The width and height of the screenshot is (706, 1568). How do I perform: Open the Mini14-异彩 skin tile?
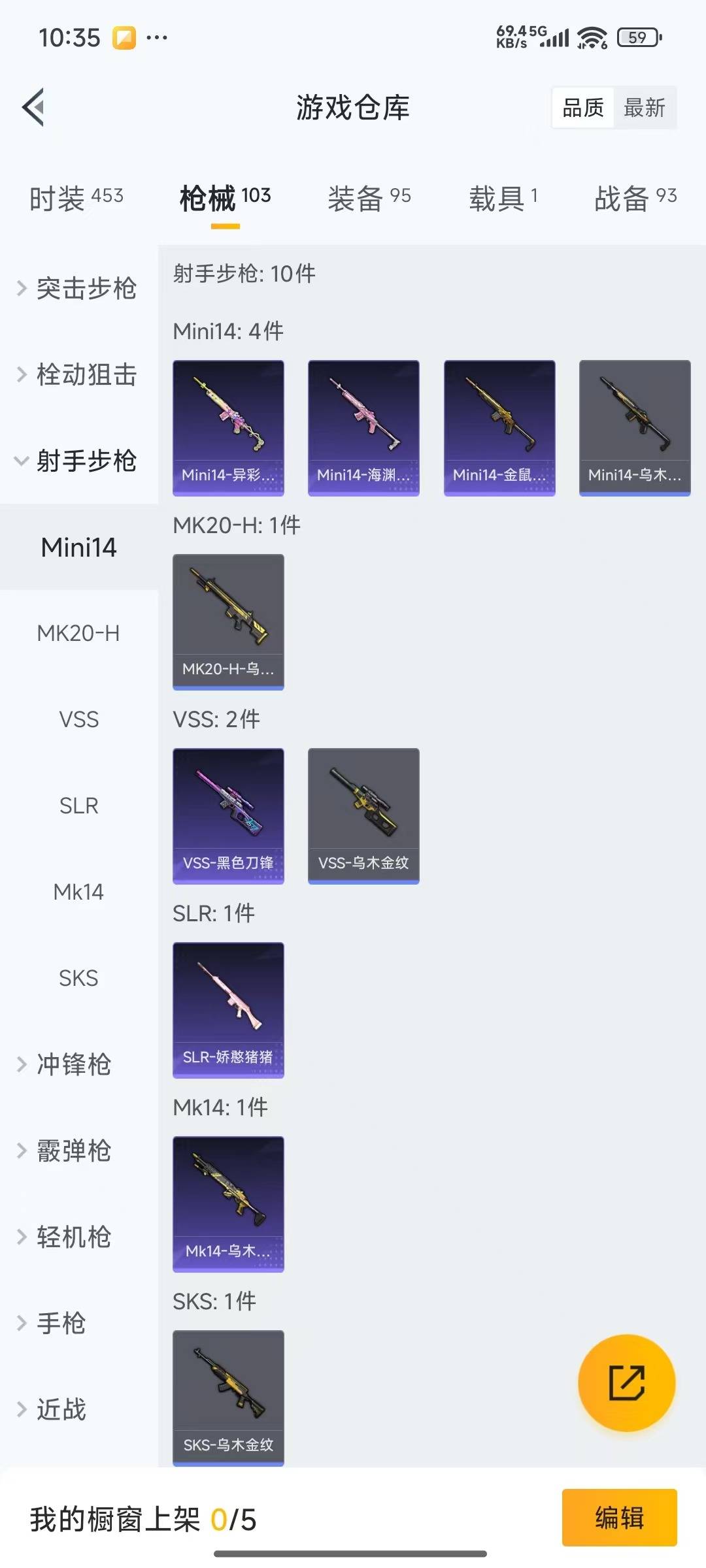[x=228, y=427]
